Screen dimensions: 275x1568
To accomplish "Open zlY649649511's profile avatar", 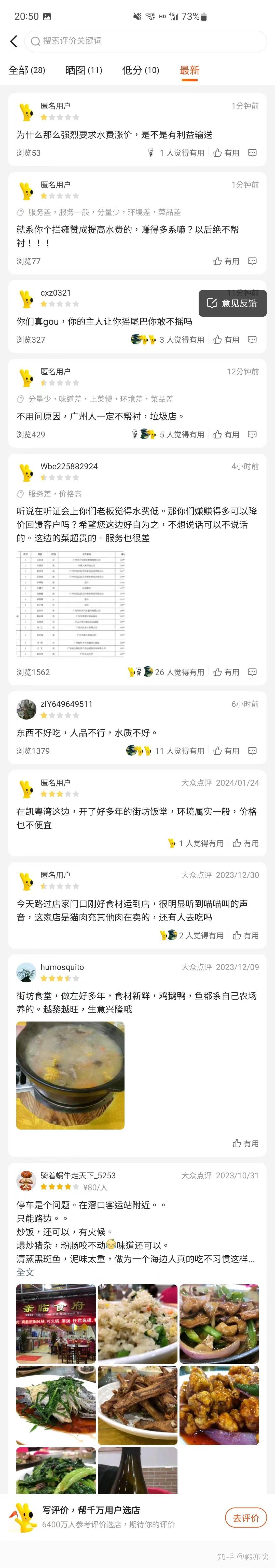I will click(26, 710).
